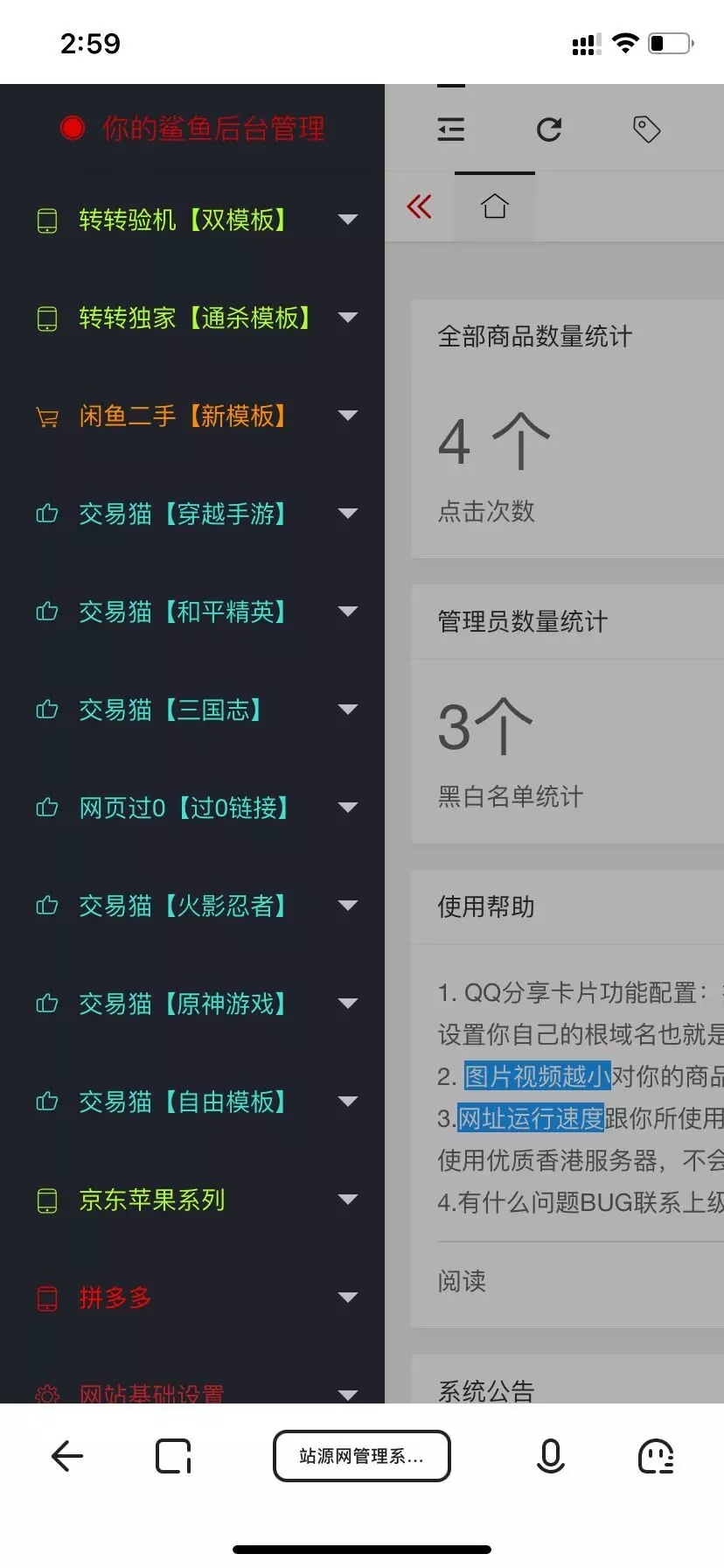Expand 交易猫【原神游戏】 section
724x1568 pixels.
(182, 1004)
